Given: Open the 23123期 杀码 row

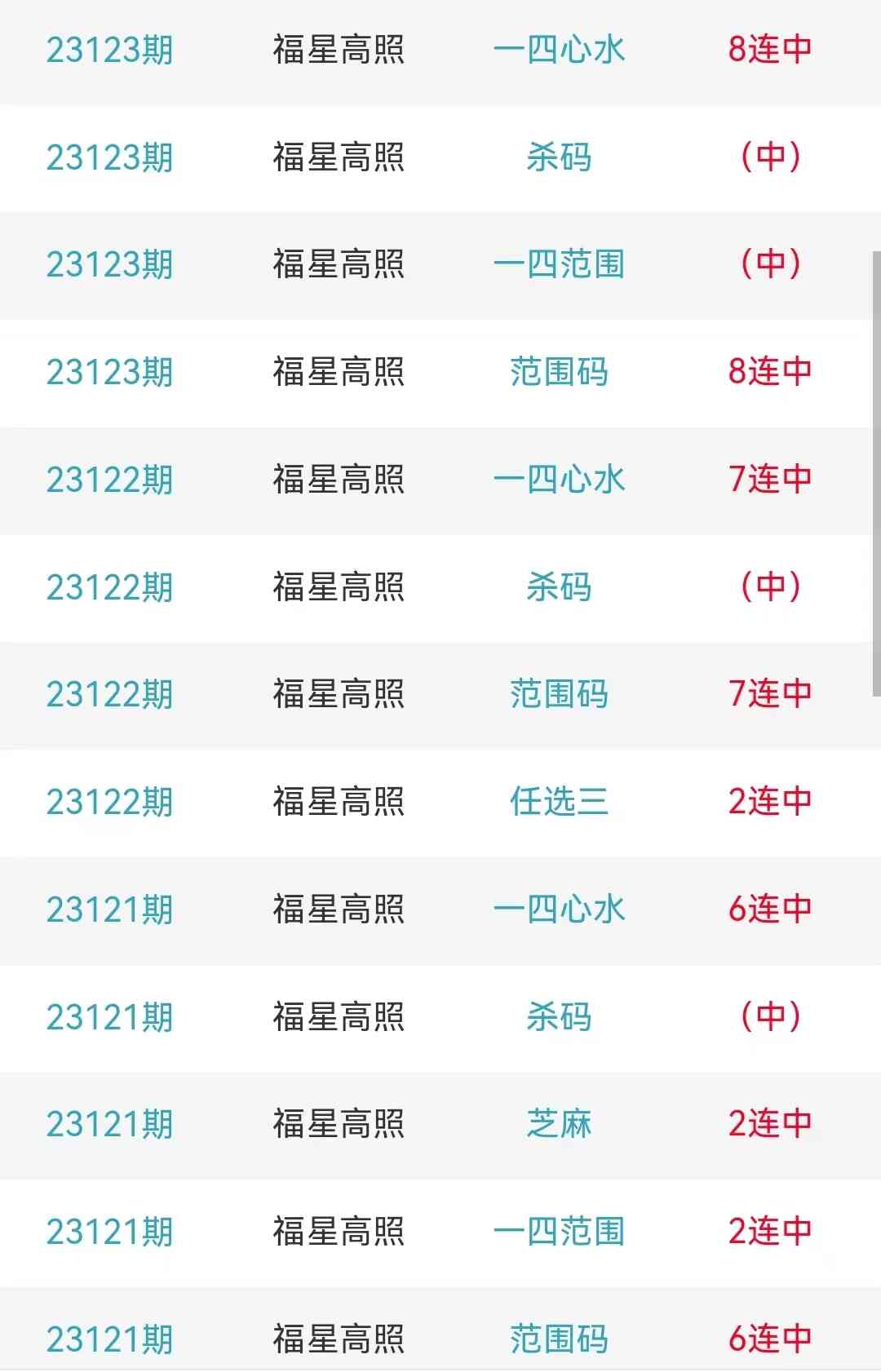Looking at the screenshot, I should click(559, 157).
